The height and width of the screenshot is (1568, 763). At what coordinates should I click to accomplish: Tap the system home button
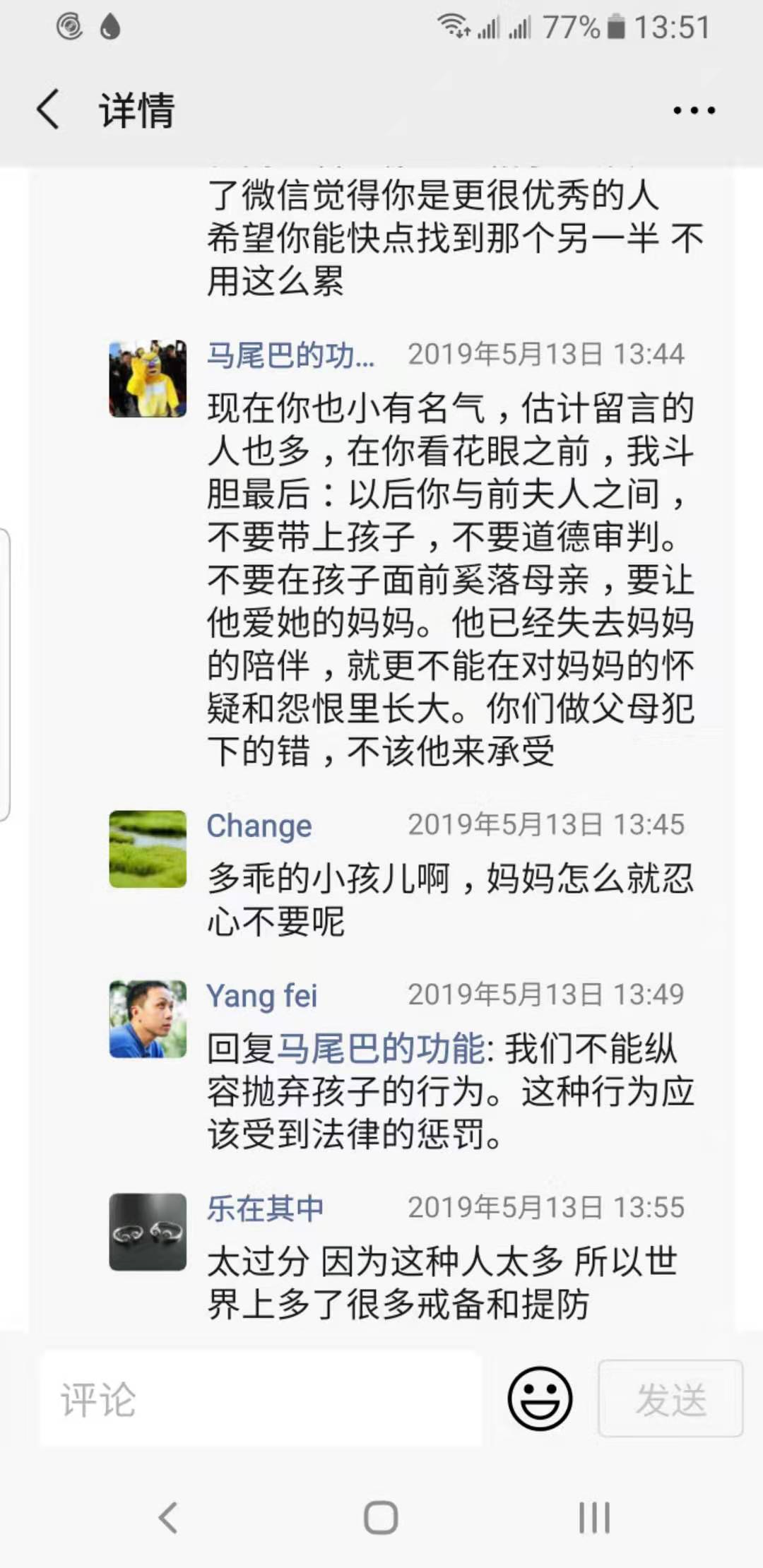tap(381, 1517)
